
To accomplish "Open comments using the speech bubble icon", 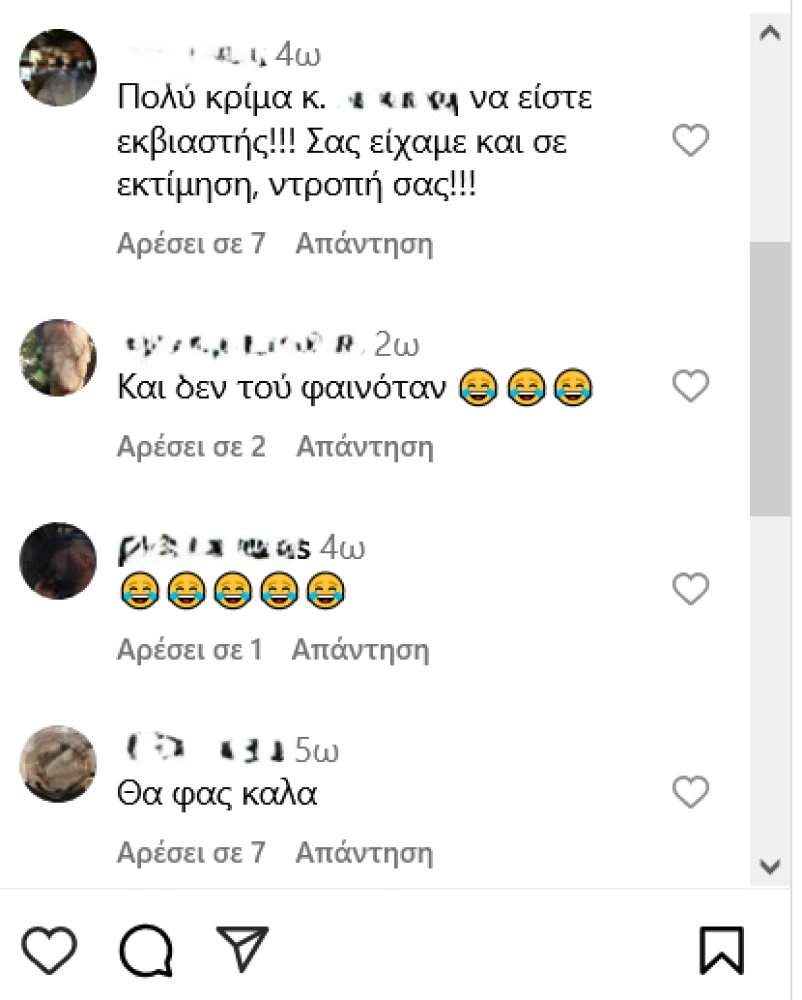I will click(146, 951).
